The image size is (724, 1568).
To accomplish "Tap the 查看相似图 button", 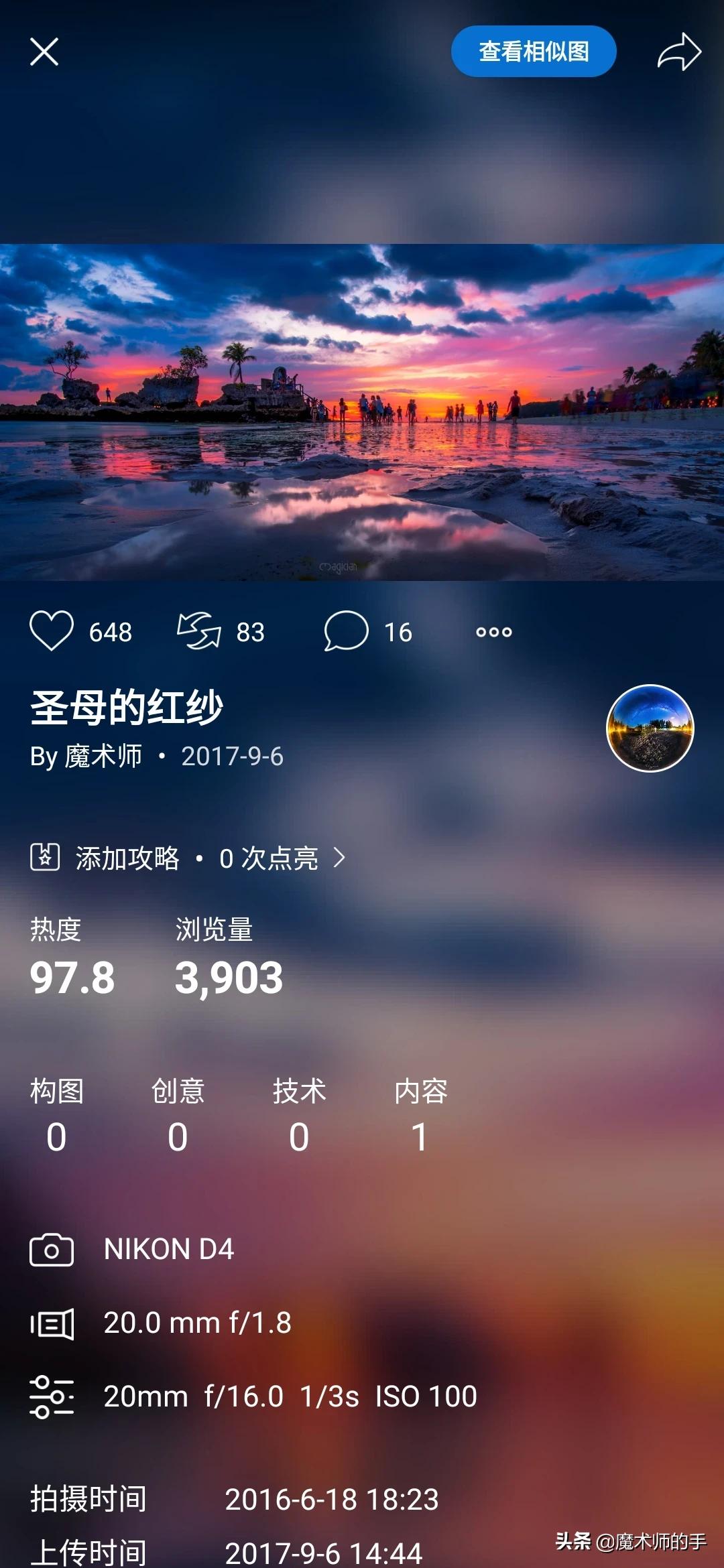I will click(534, 52).
